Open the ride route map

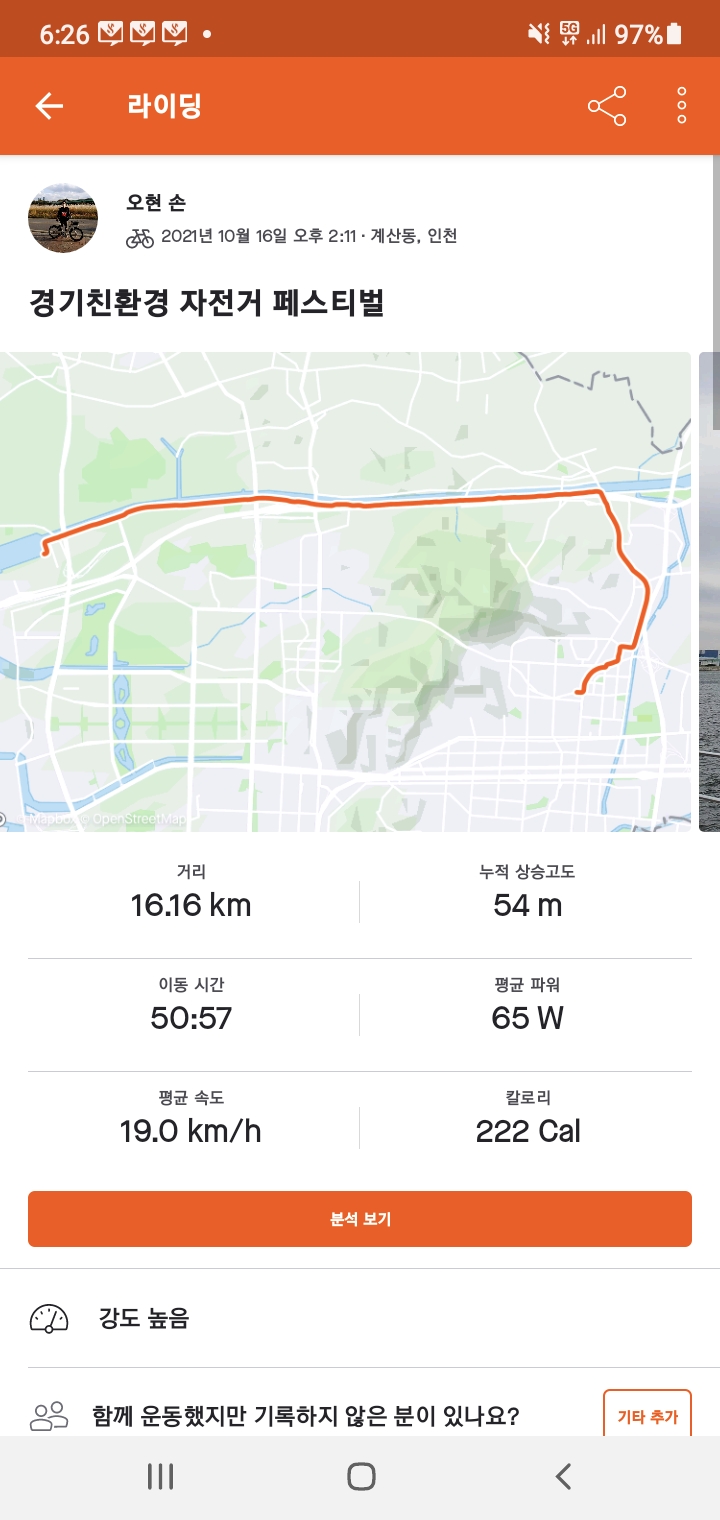pos(345,591)
